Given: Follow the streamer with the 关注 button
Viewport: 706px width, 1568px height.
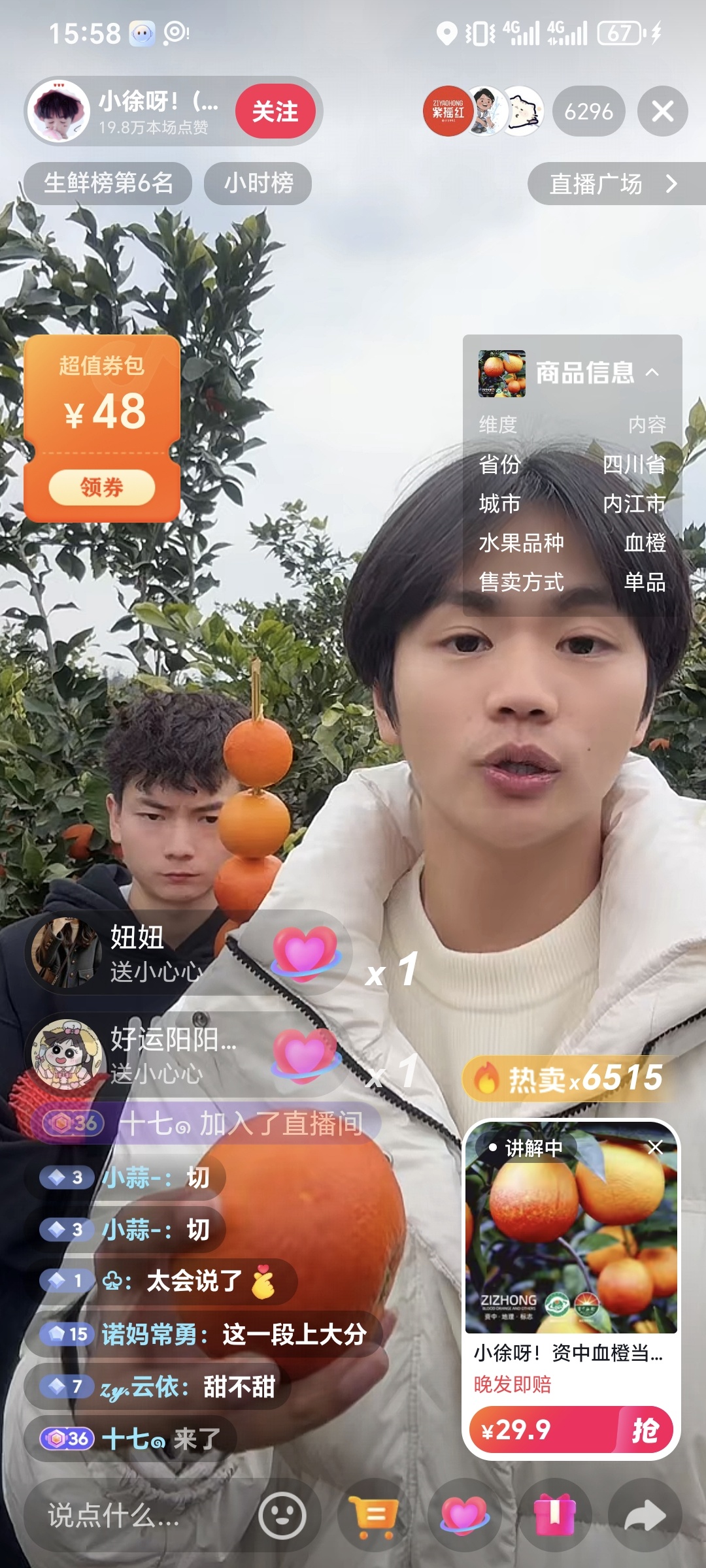Looking at the screenshot, I should click(275, 111).
